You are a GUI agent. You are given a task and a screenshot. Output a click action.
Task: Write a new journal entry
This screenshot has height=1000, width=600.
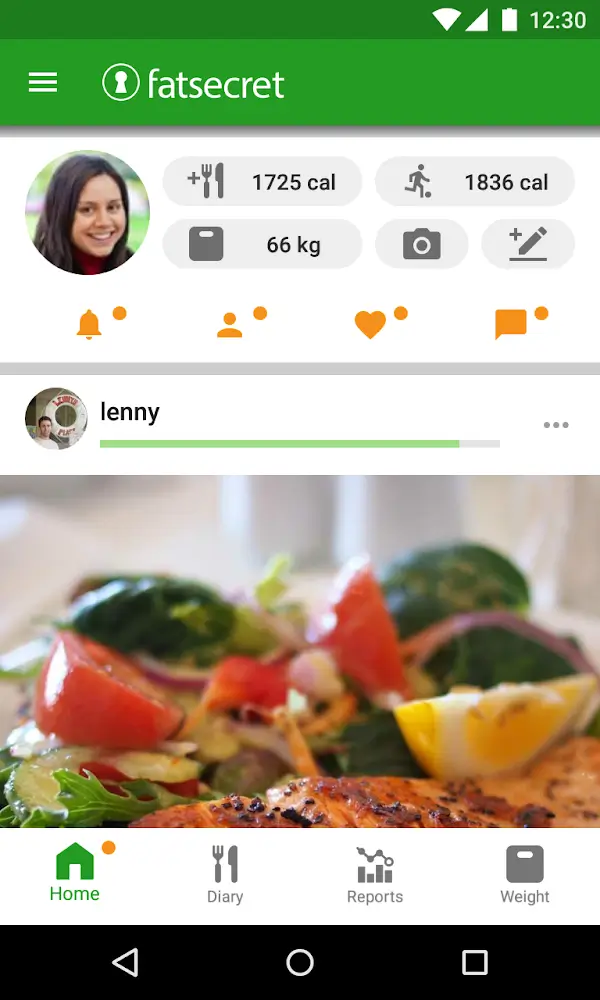tap(528, 244)
